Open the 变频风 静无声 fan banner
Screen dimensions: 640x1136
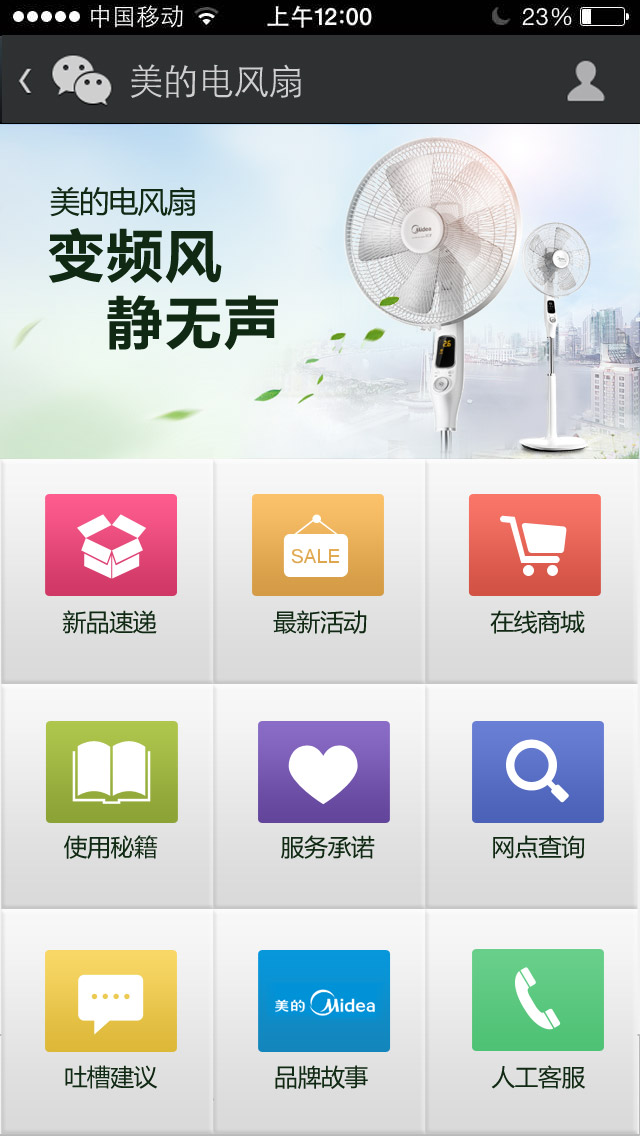point(320,290)
